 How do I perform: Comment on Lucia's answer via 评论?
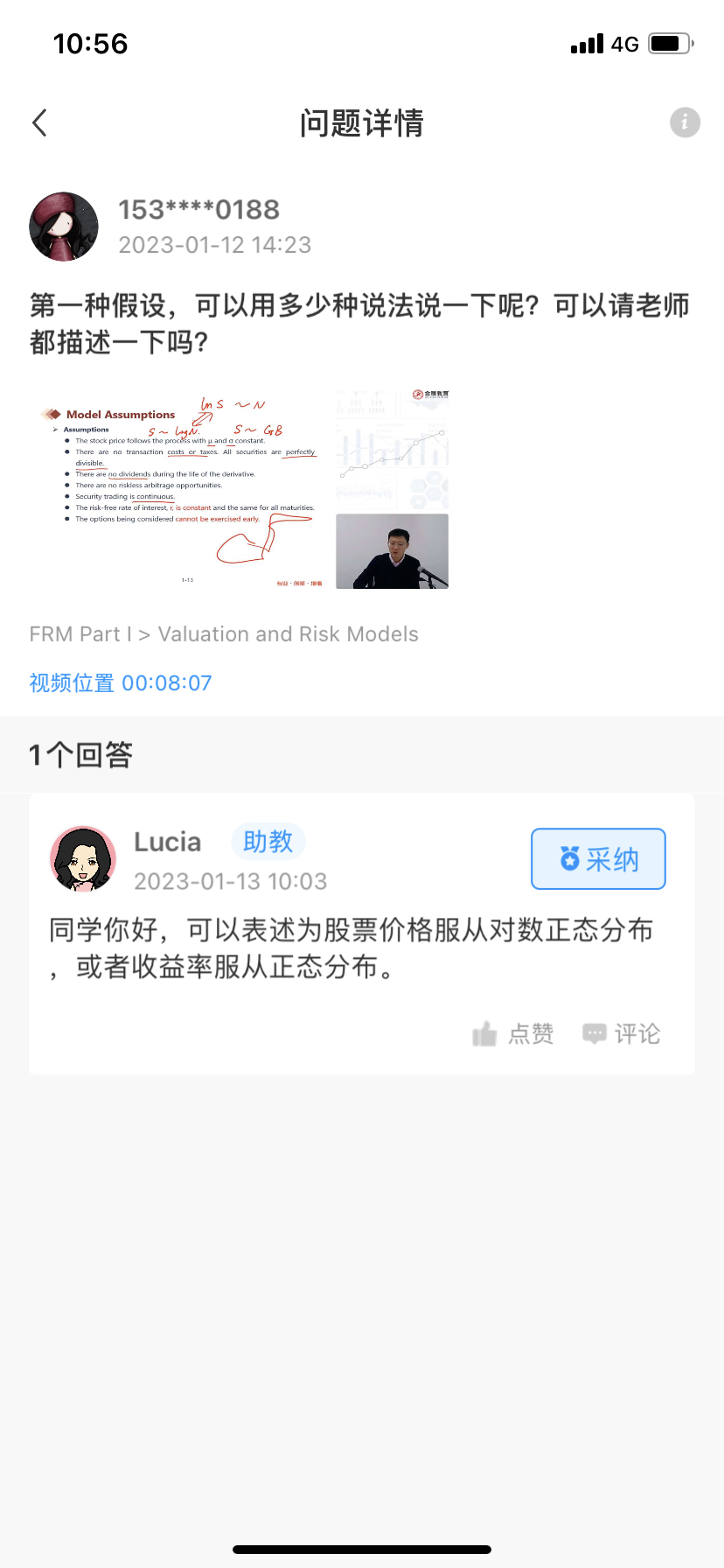622,1034
